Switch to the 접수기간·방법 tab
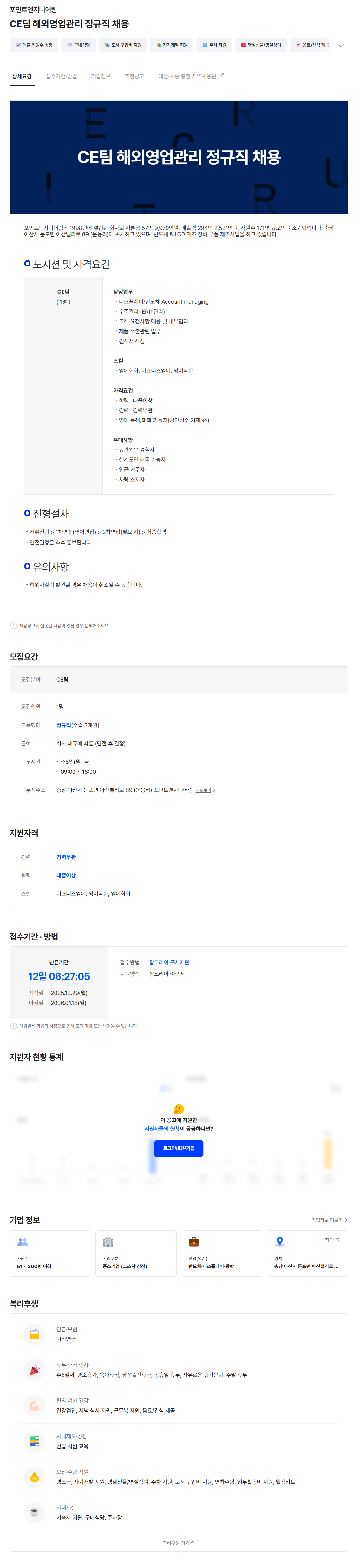Viewport: 360px width, 1568px height. (61, 77)
